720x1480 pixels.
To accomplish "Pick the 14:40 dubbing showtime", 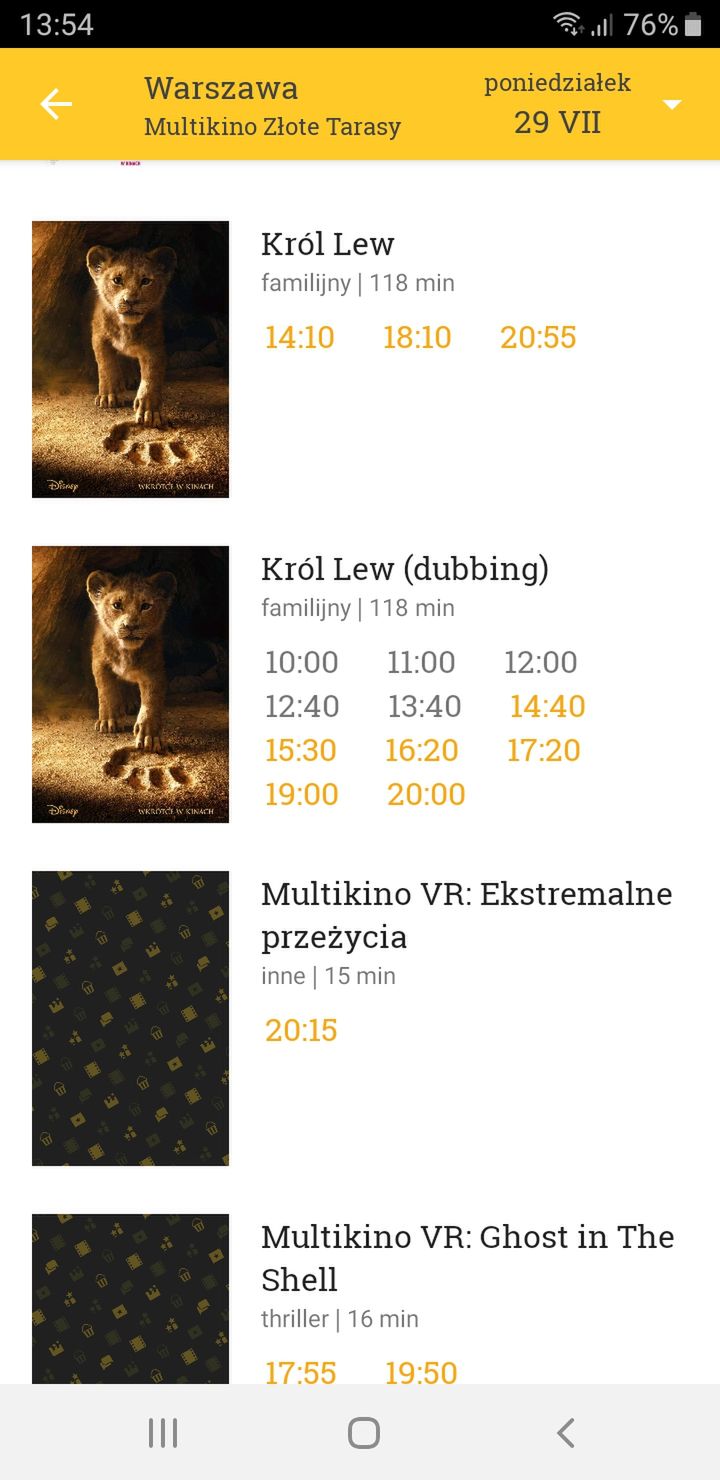I will 547,706.
